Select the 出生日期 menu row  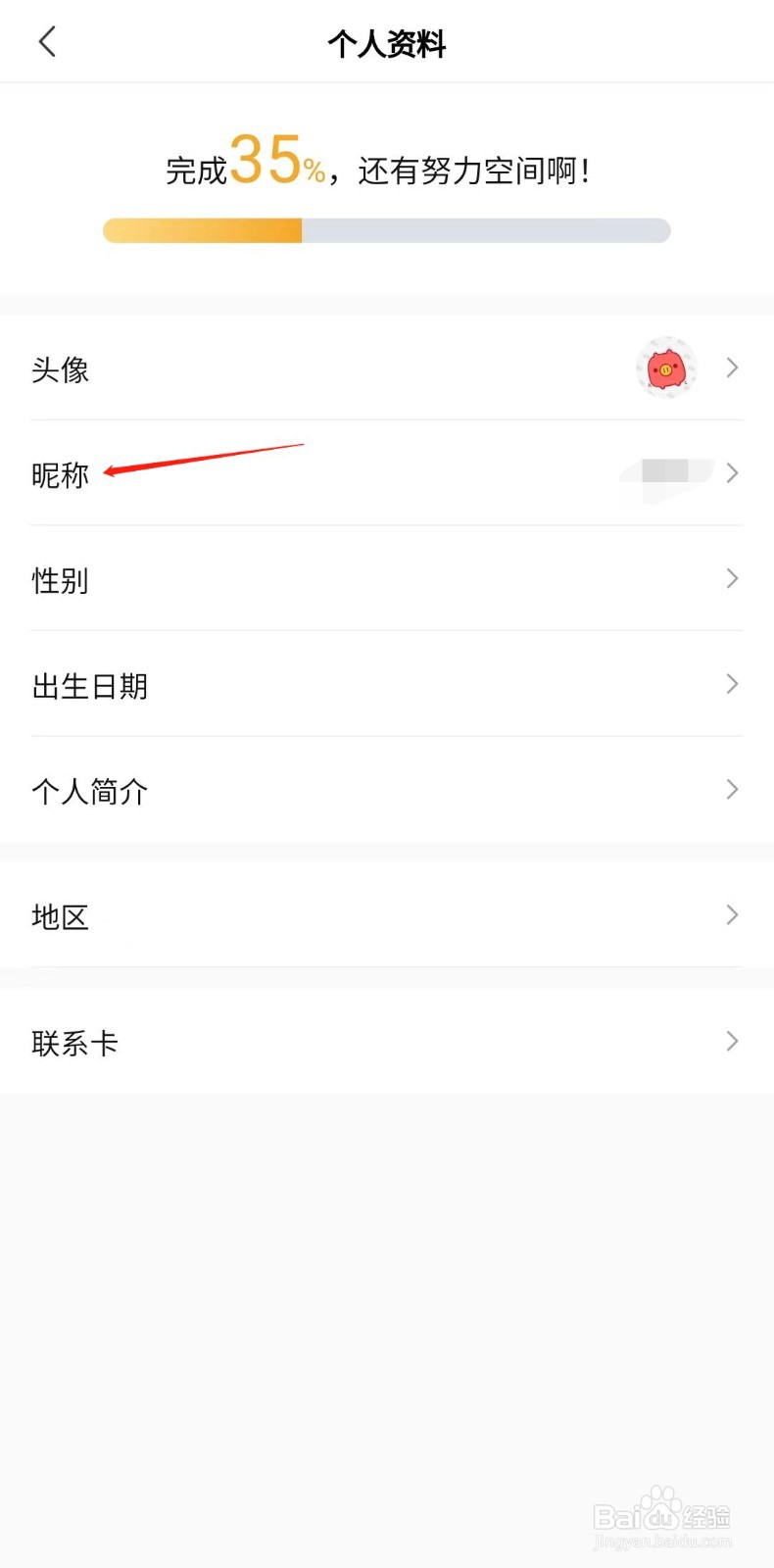click(90, 685)
